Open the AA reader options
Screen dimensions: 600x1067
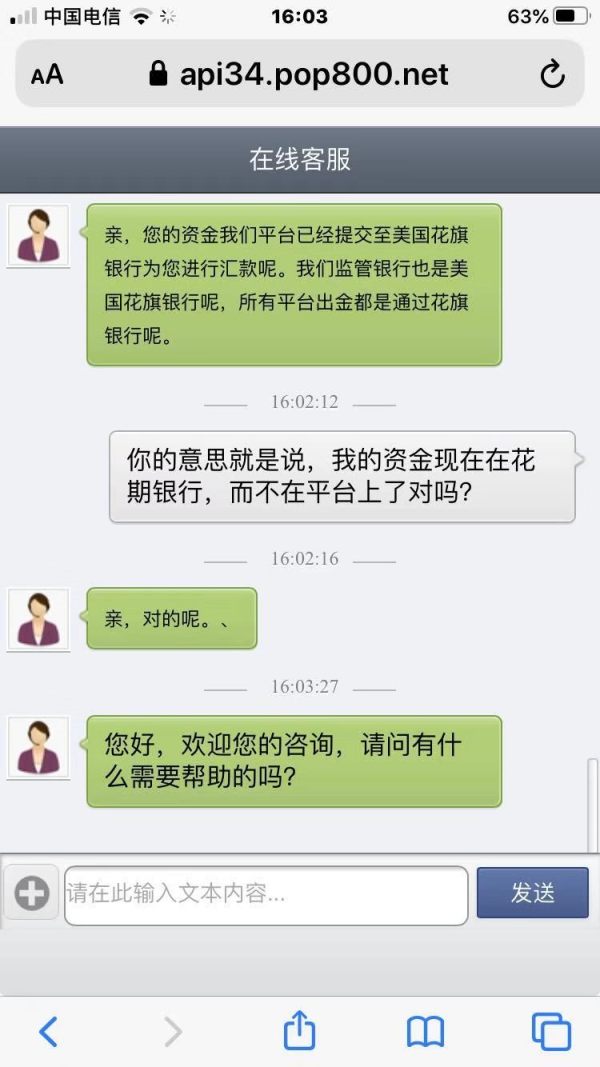(47, 75)
